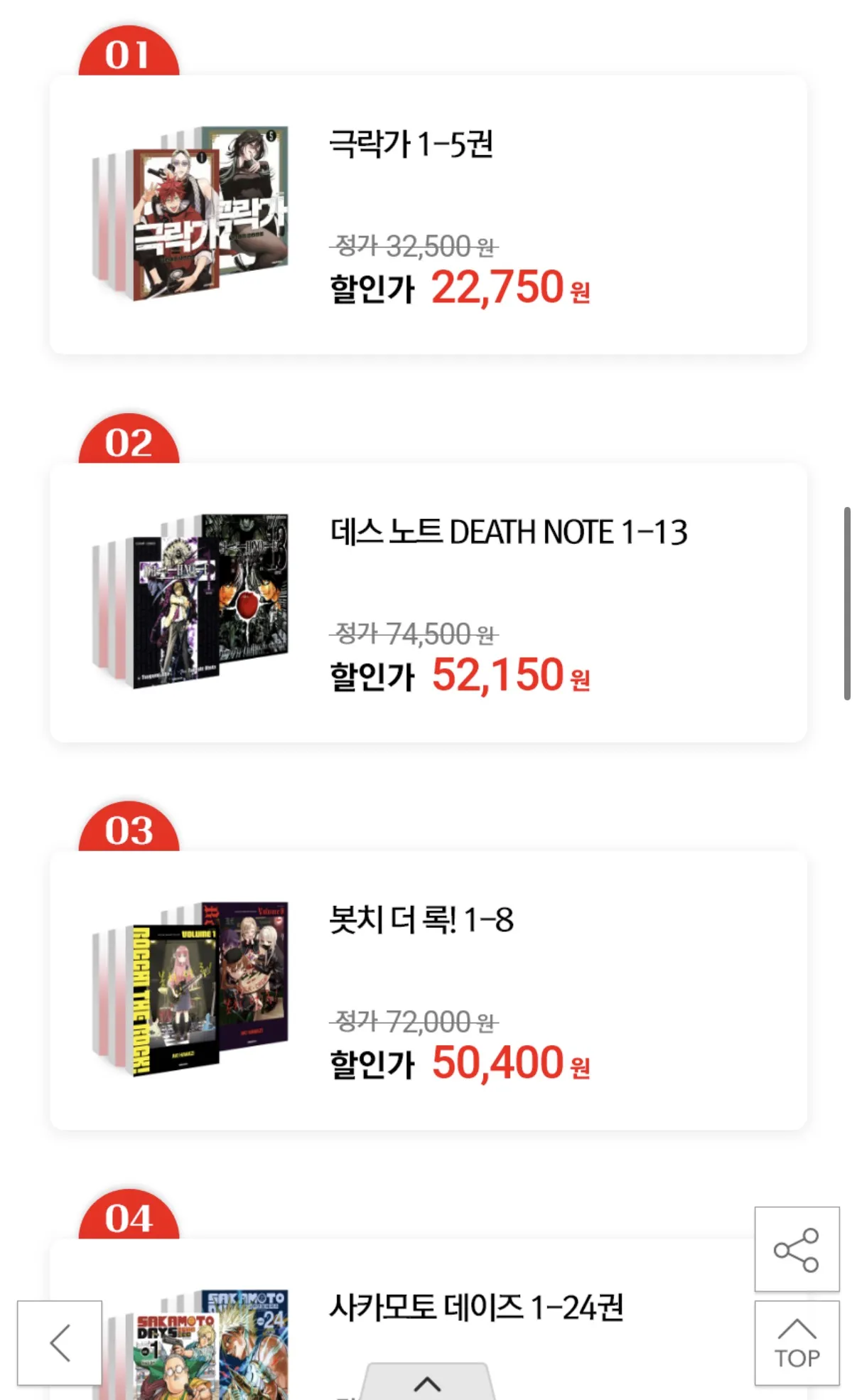Image resolution: width=857 pixels, height=1400 pixels.
Task: Open the 극락가 1-5권 product card
Action: [428, 215]
